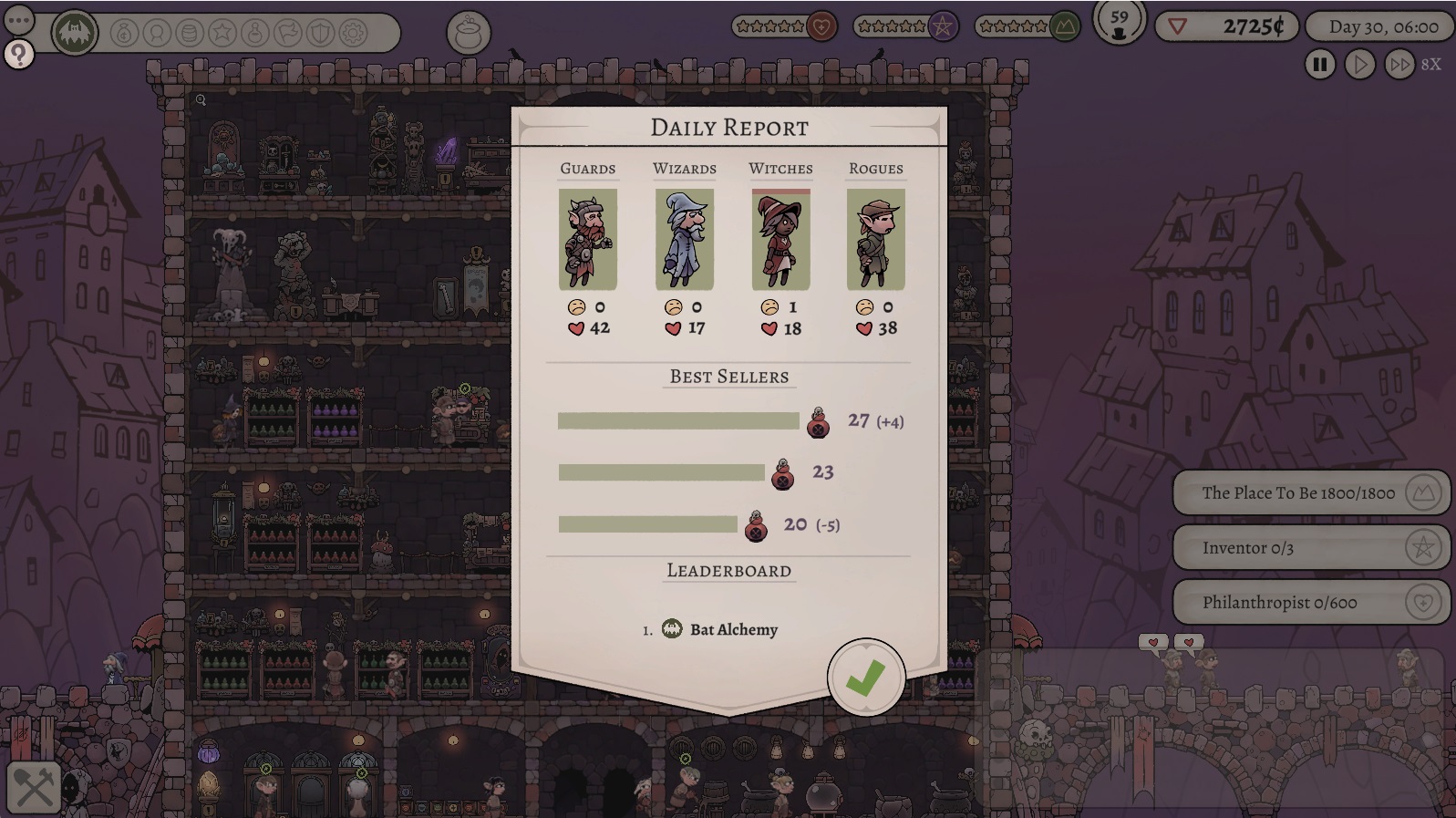Open the shield icon in the toolbar

tap(321, 34)
